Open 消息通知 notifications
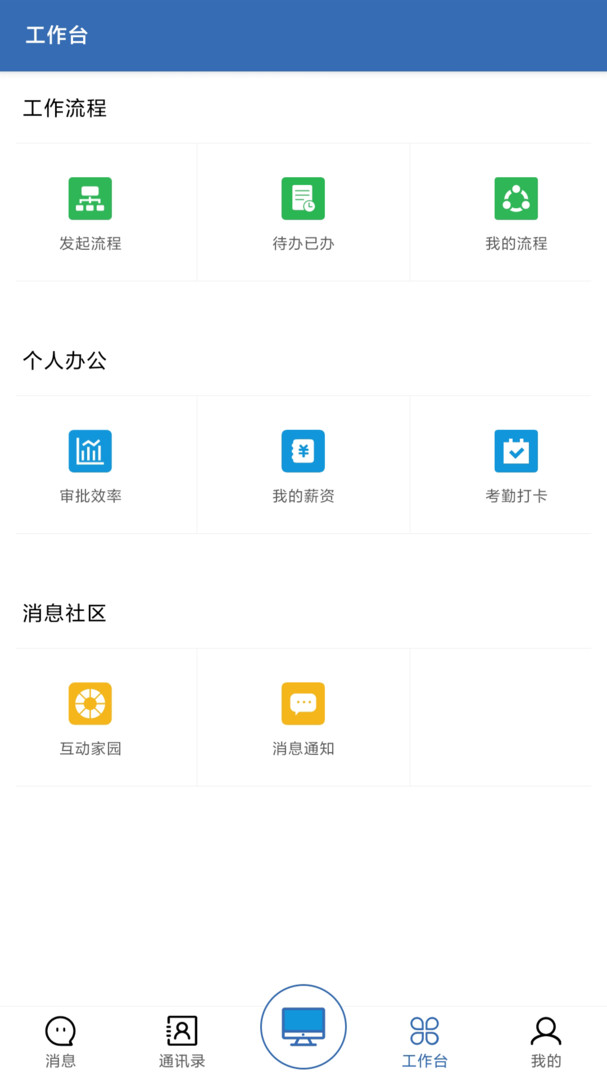 click(303, 717)
